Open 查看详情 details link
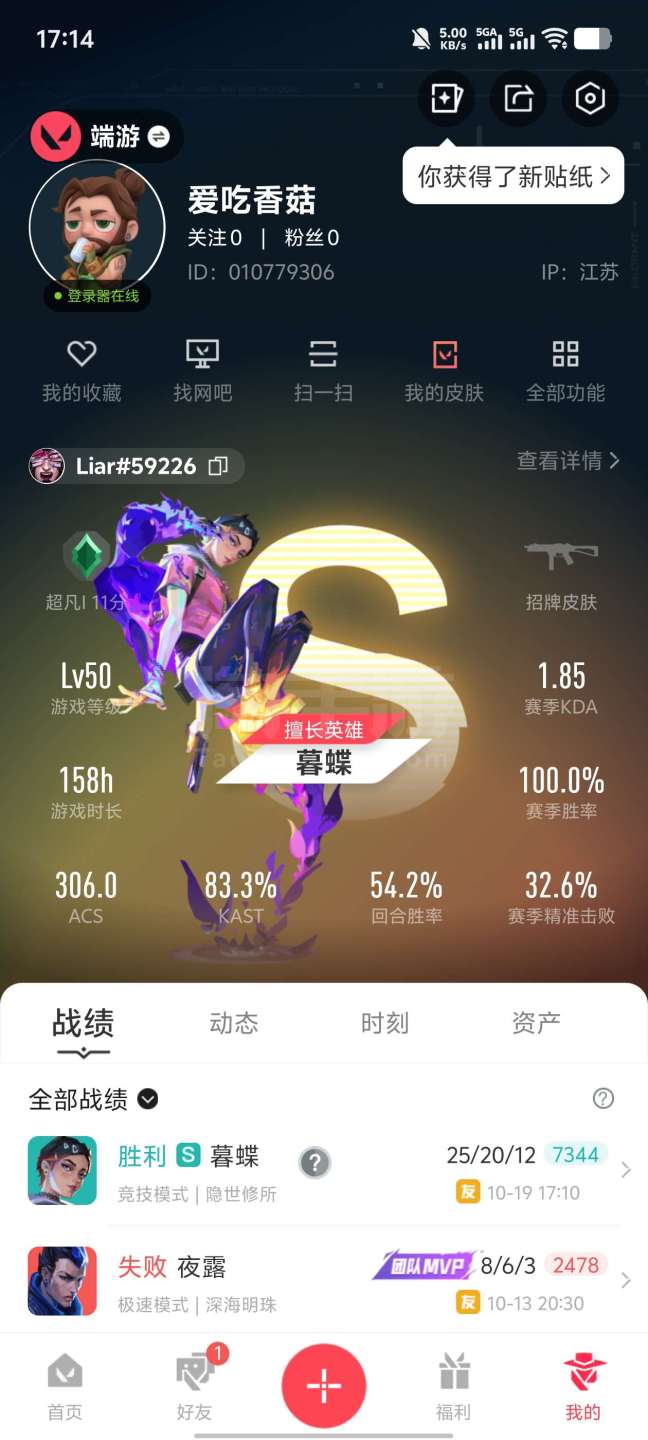648x1440 pixels. (x=568, y=460)
